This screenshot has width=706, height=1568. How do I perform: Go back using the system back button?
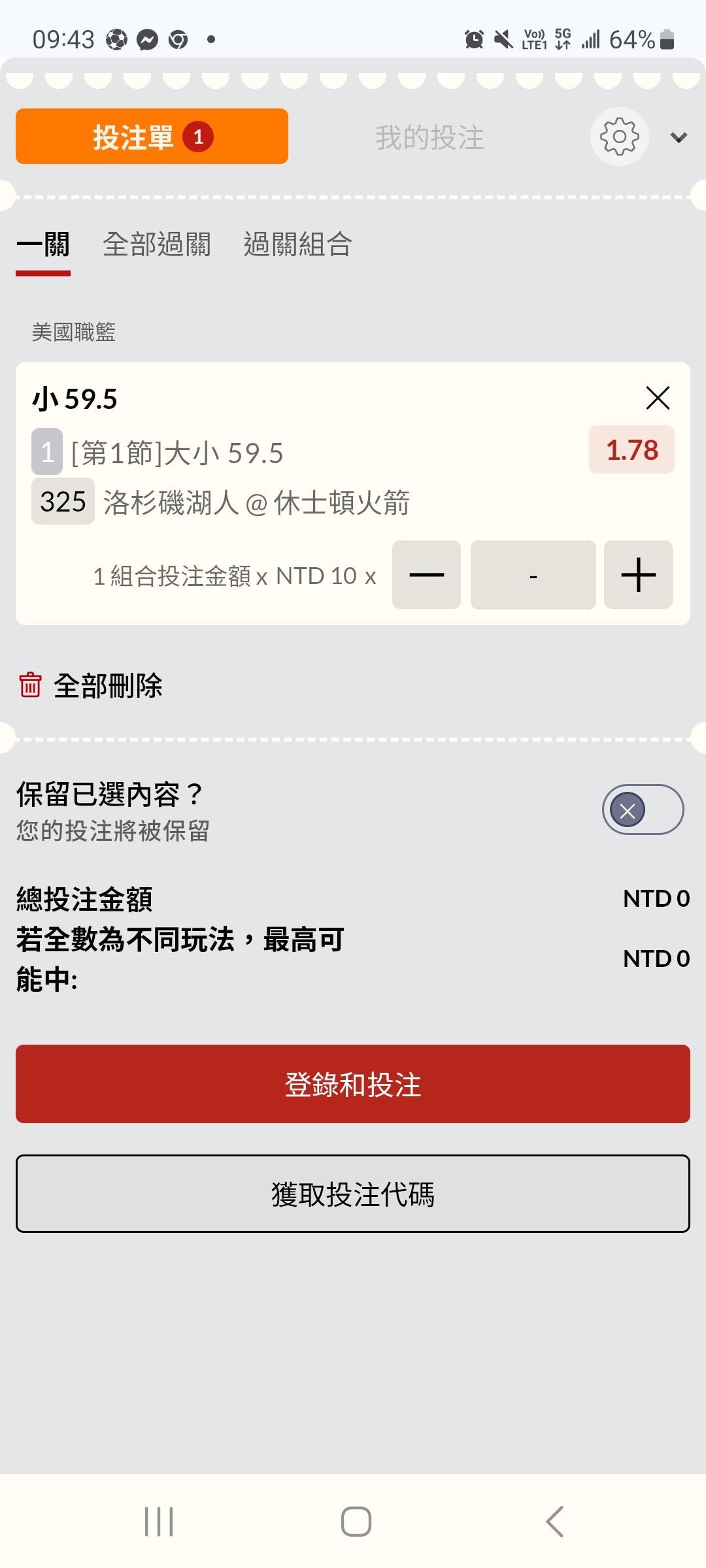click(554, 1522)
